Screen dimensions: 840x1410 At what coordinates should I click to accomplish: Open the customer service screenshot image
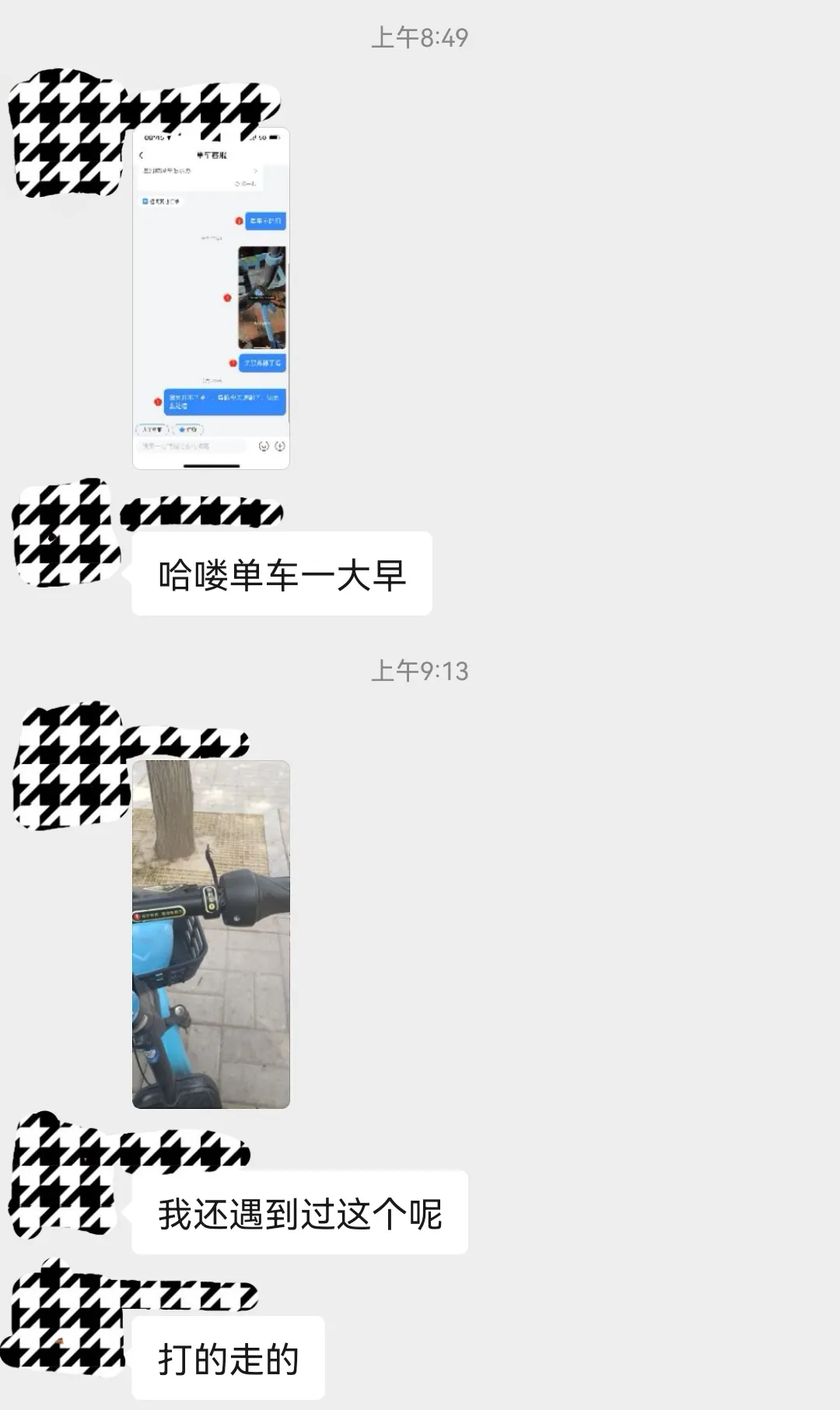211,300
